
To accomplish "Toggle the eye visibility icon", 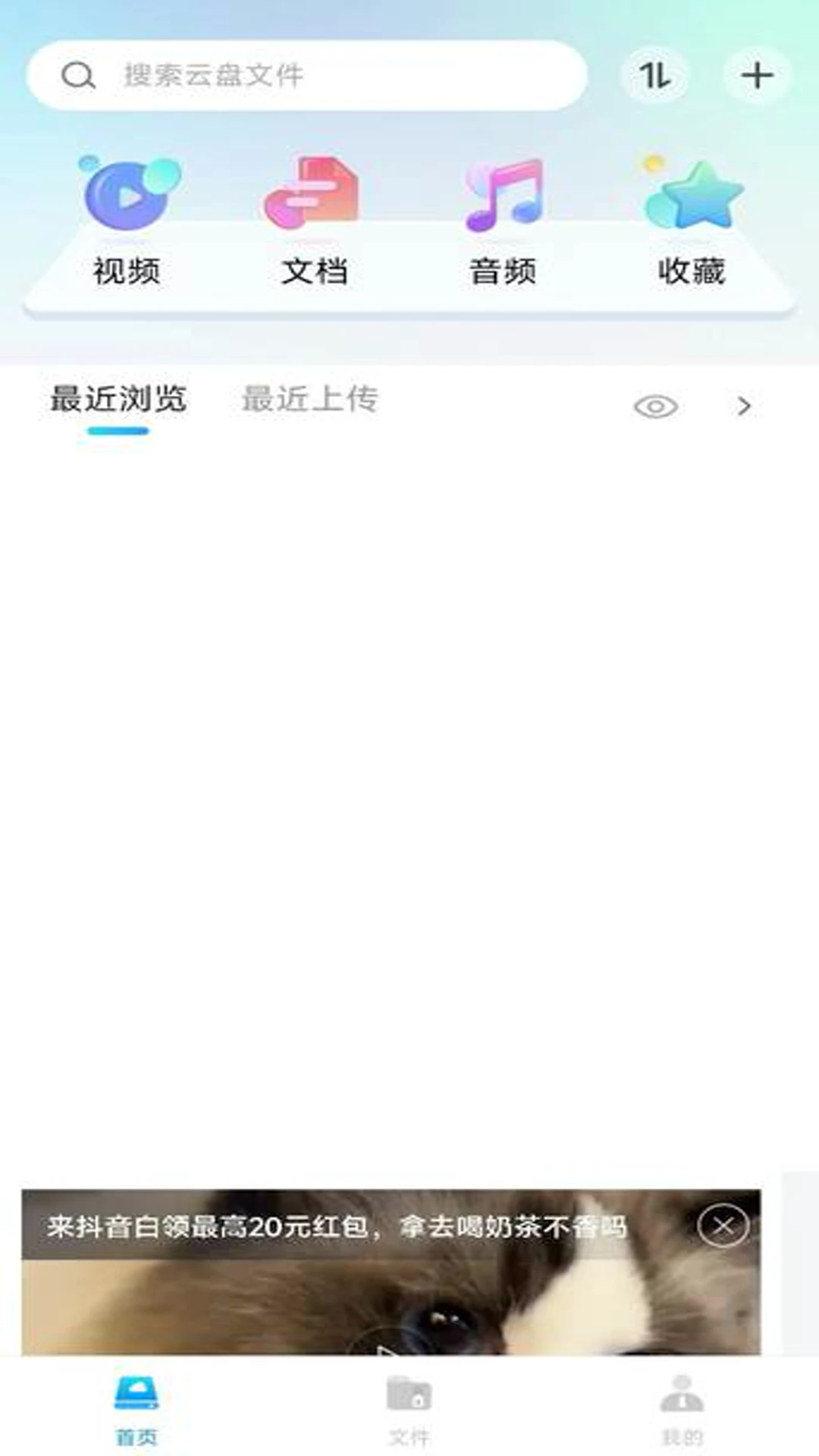I will click(x=656, y=407).
